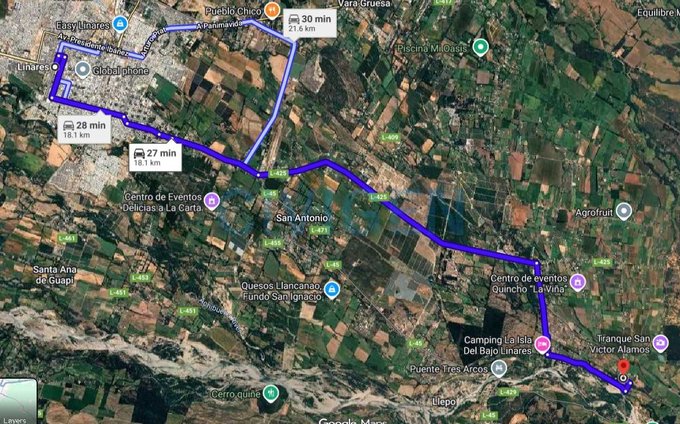
Task: Open the Pueblo Chico restaurant marker
Action: click(257, 9)
